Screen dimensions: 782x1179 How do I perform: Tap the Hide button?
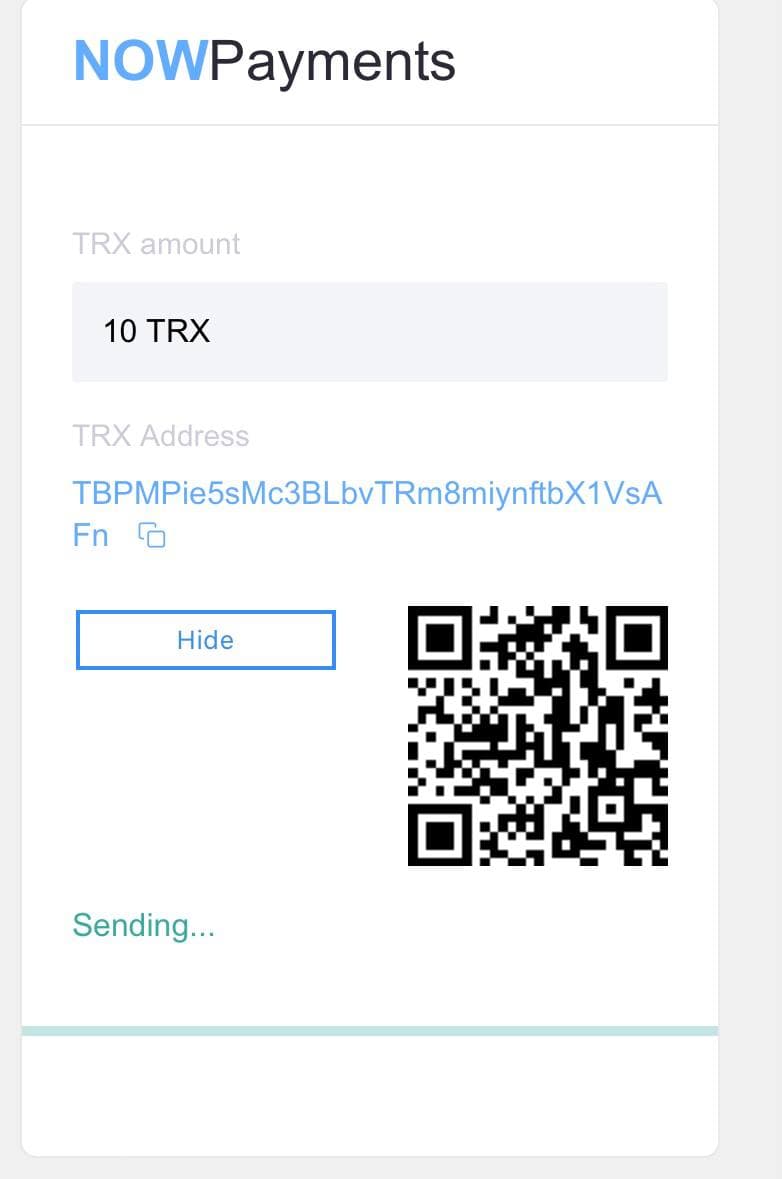coord(206,640)
